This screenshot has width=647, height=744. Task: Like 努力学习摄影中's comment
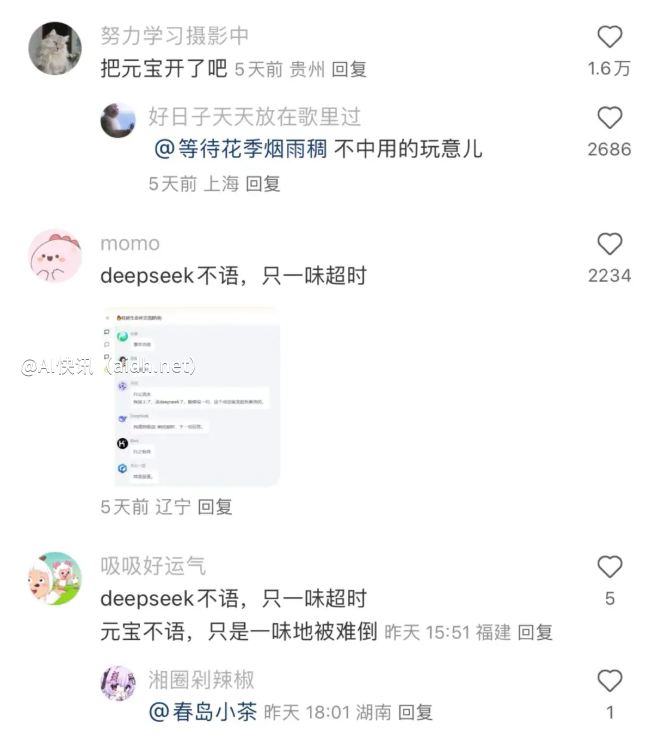610,38
